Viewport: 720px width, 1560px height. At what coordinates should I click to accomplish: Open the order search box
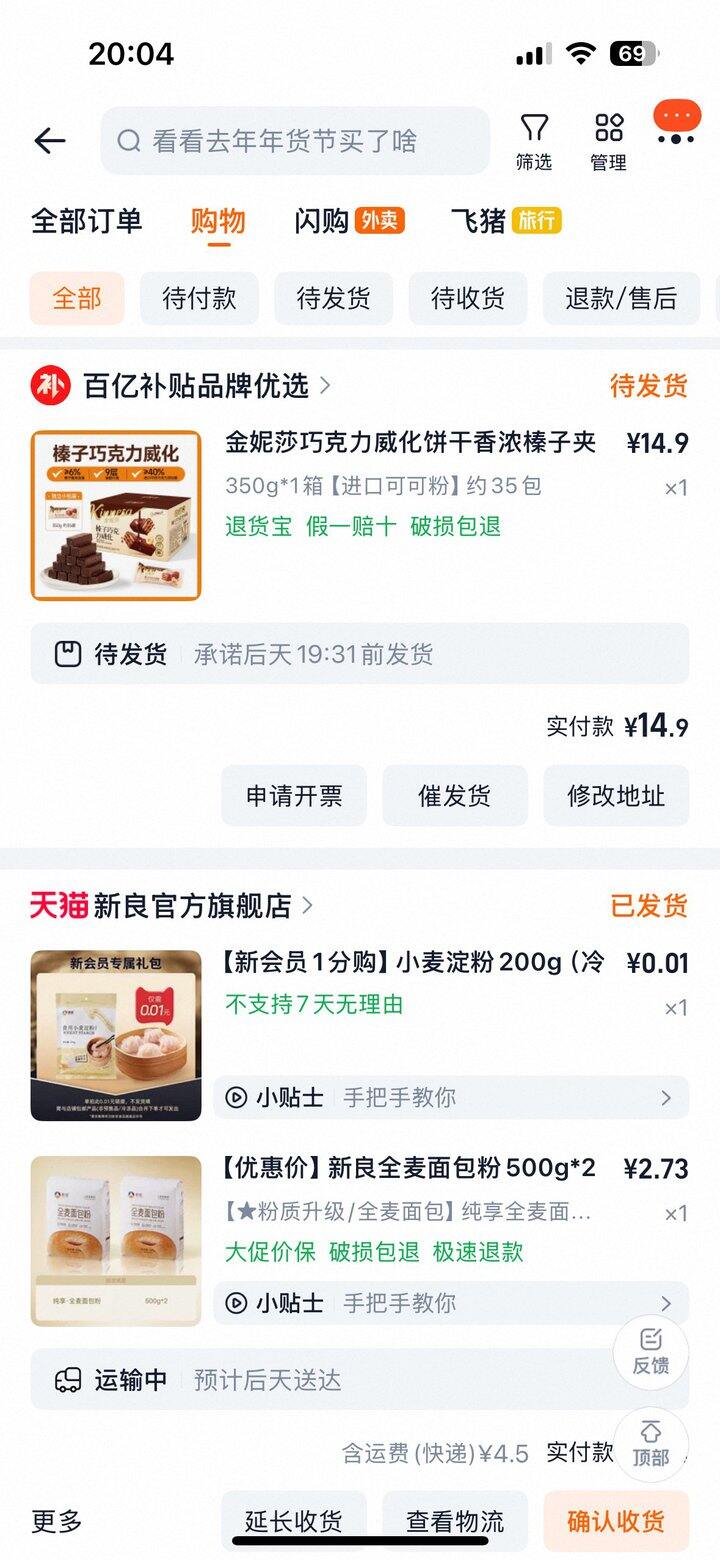point(295,141)
